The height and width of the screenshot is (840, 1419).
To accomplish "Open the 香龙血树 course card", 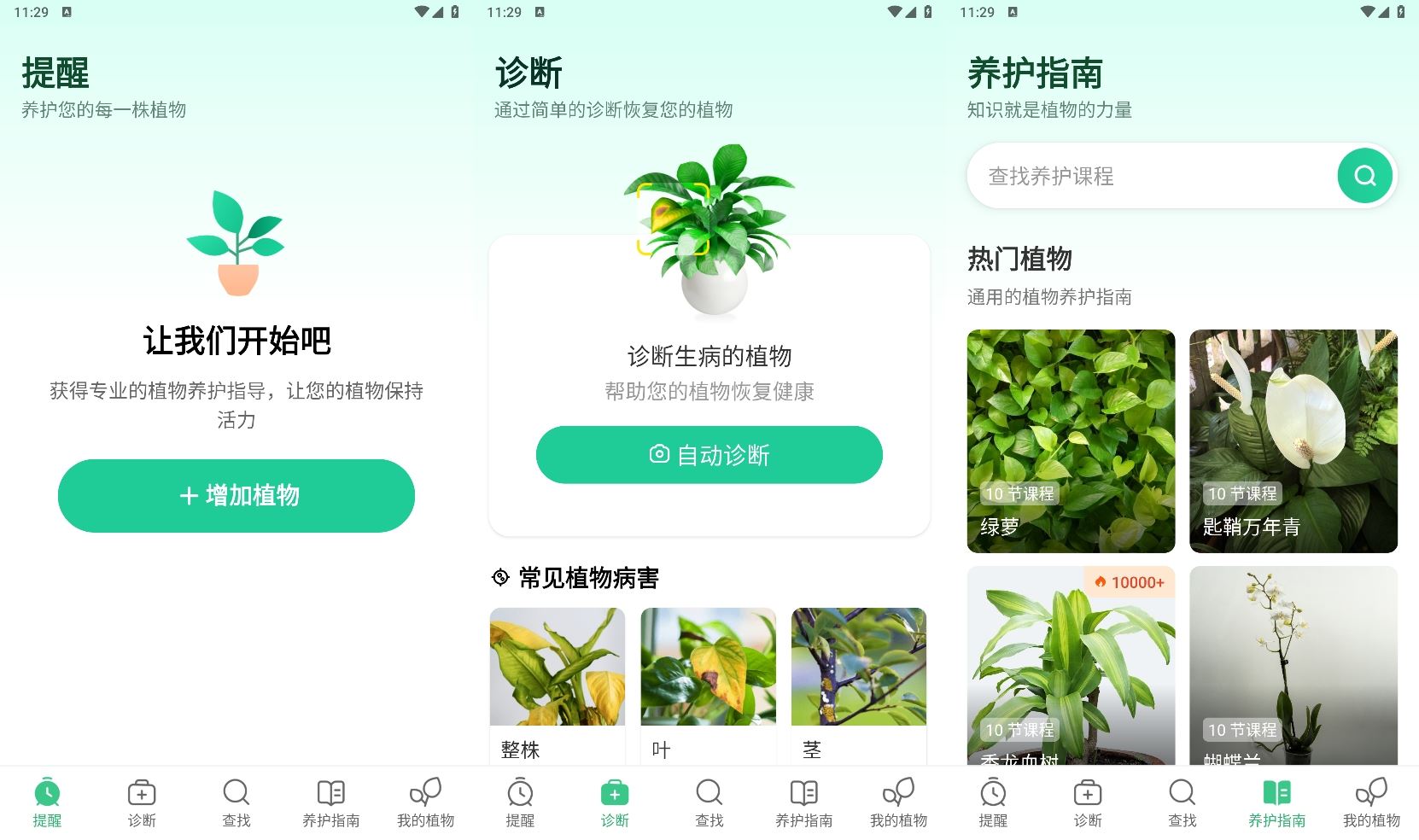I will tap(1071, 666).
